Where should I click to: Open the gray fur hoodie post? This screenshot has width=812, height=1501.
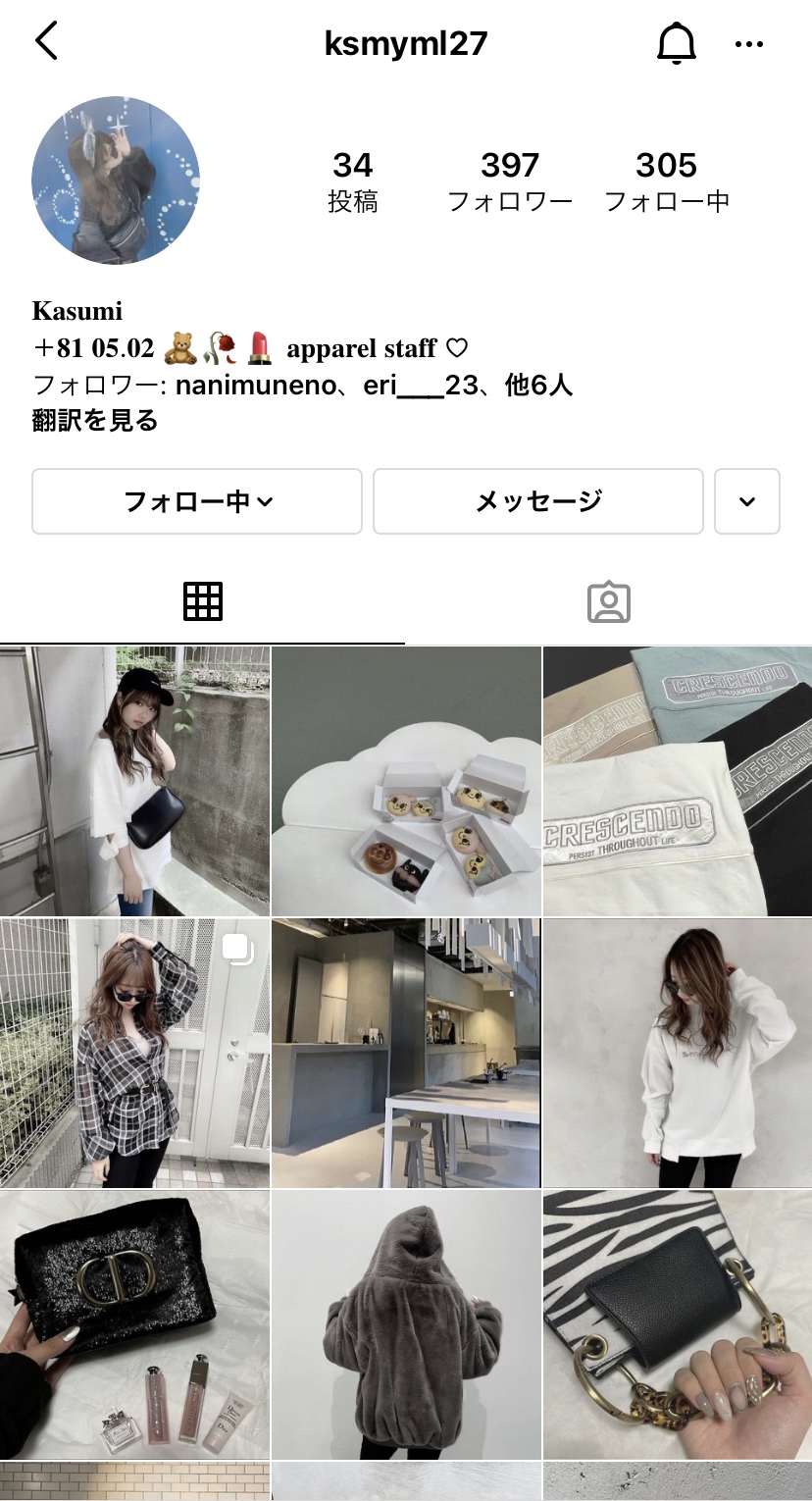click(406, 1324)
